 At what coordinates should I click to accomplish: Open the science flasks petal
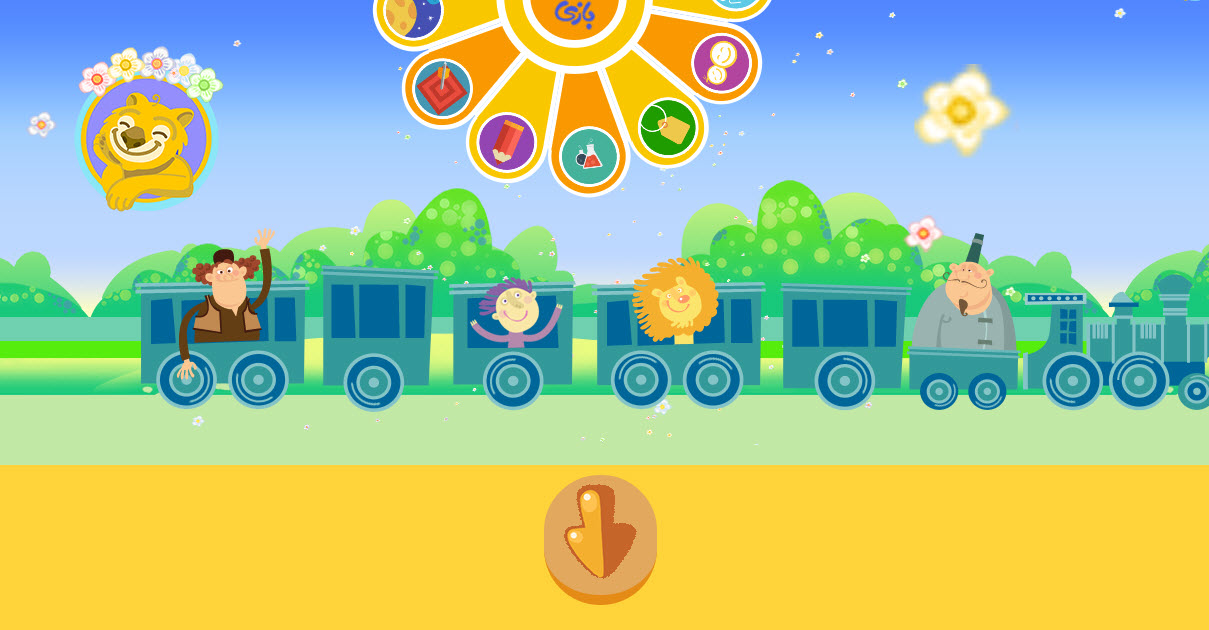coord(589,156)
